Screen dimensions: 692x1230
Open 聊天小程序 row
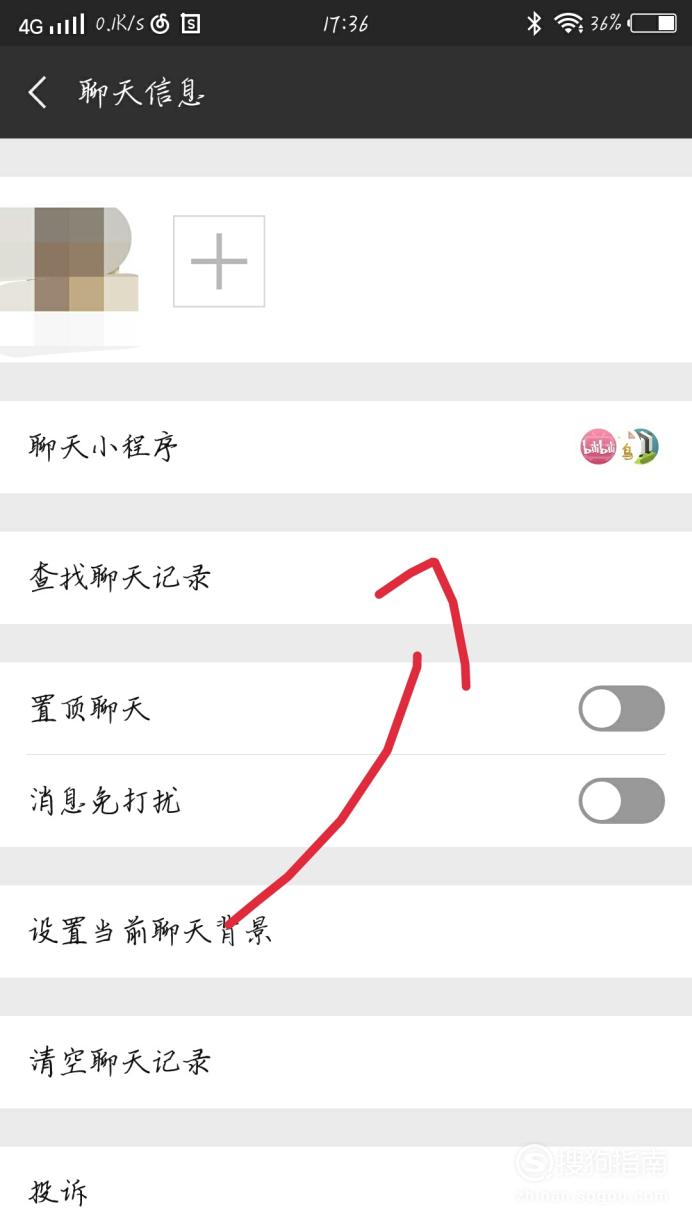click(x=345, y=447)
